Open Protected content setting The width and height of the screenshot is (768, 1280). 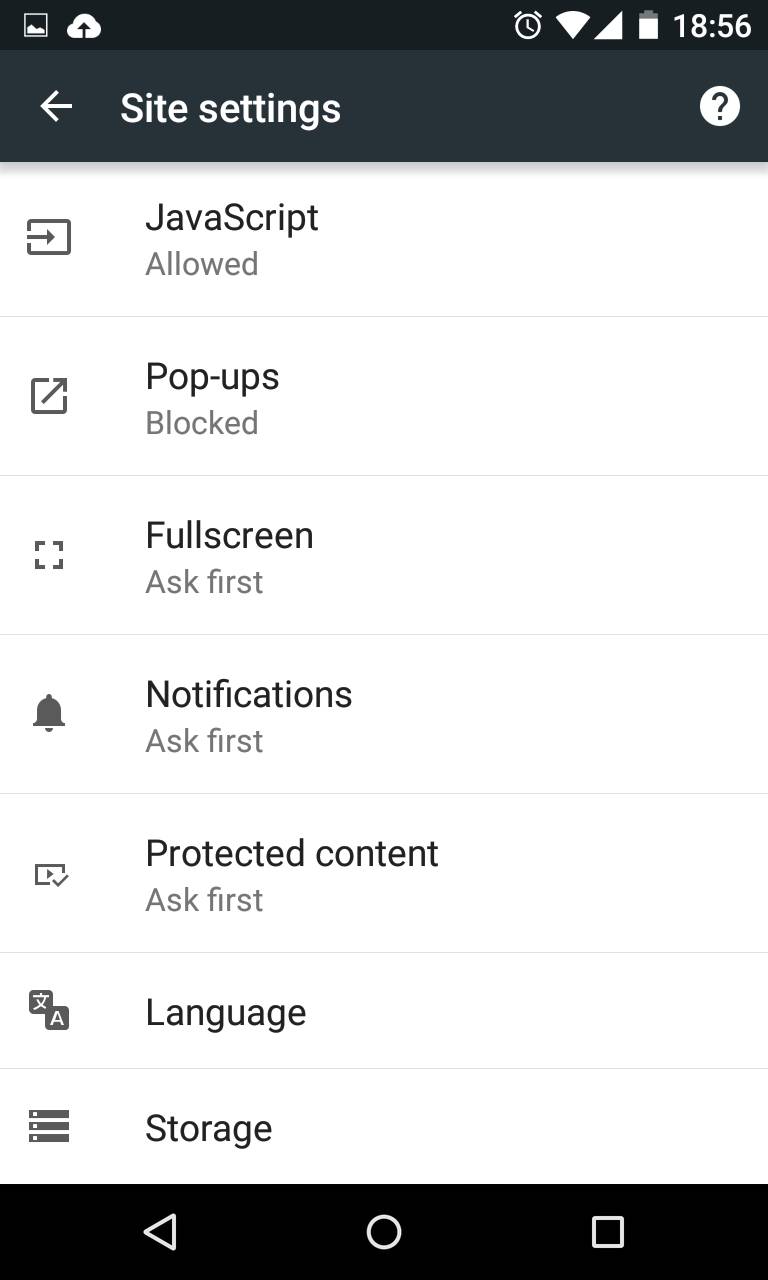pos(384,874)
